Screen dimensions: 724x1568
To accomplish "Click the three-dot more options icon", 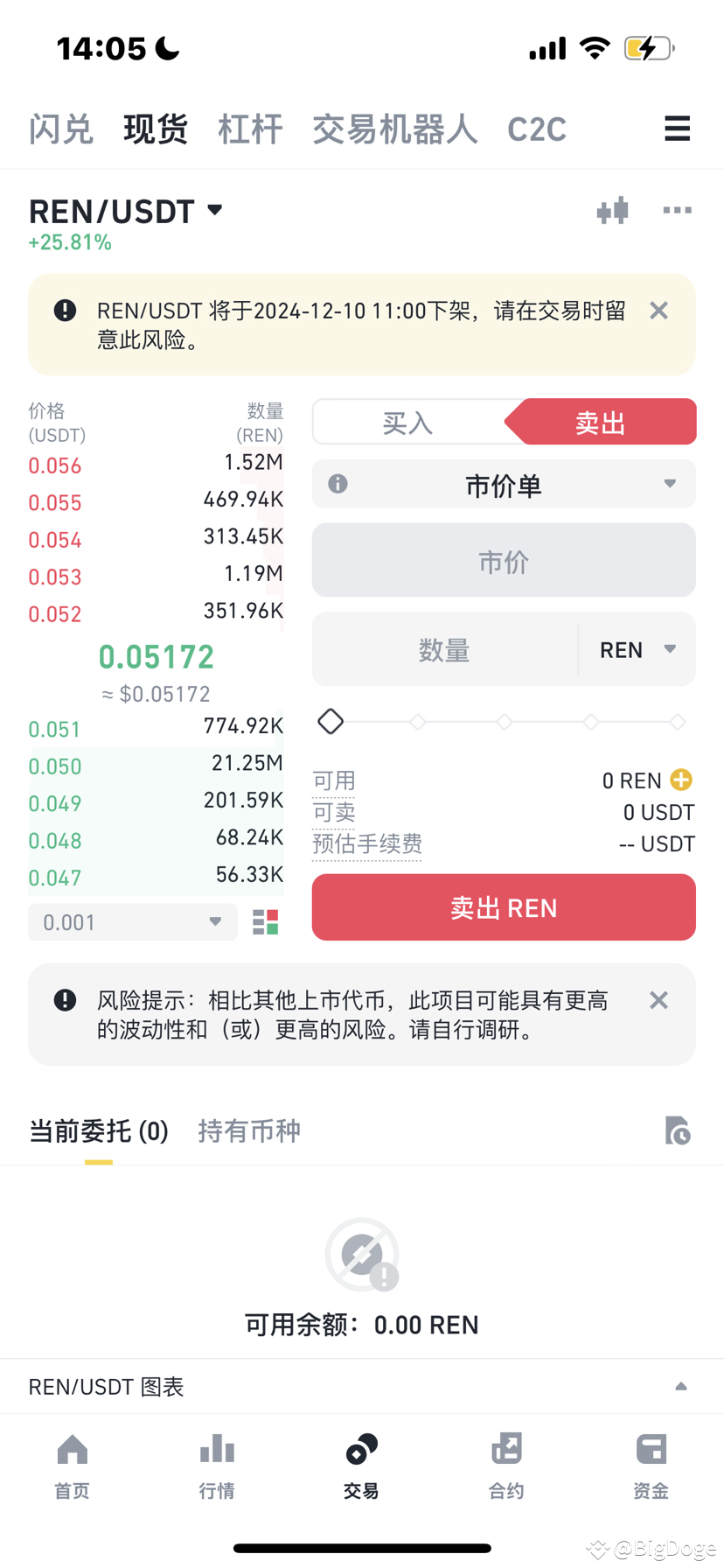I will (677, 210).
